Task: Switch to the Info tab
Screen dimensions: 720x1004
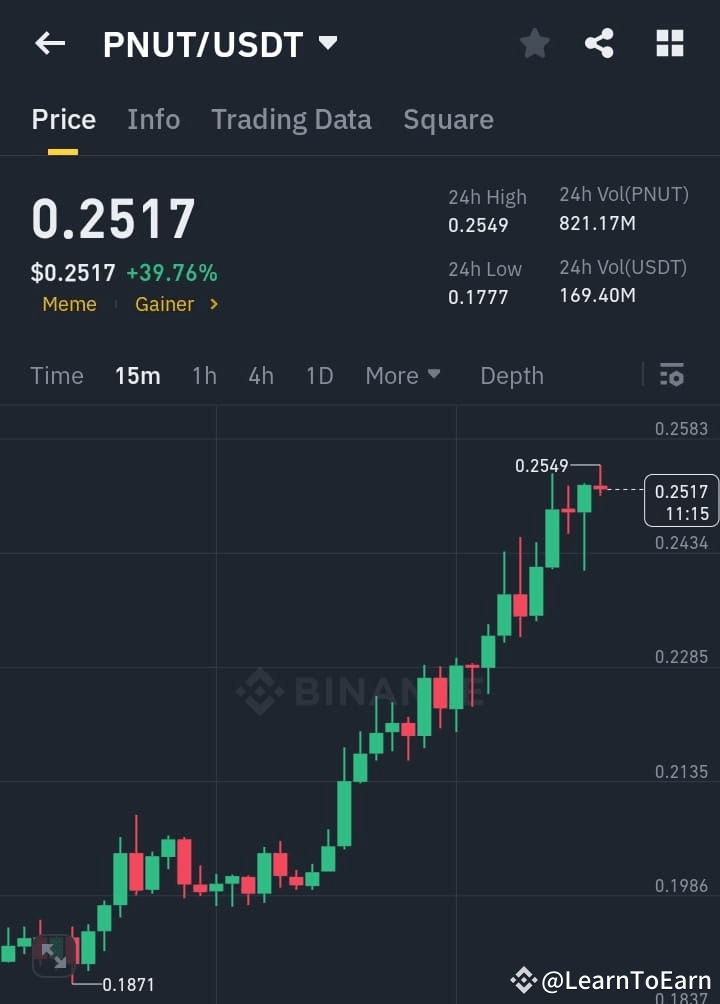Action: coord(153,119)
